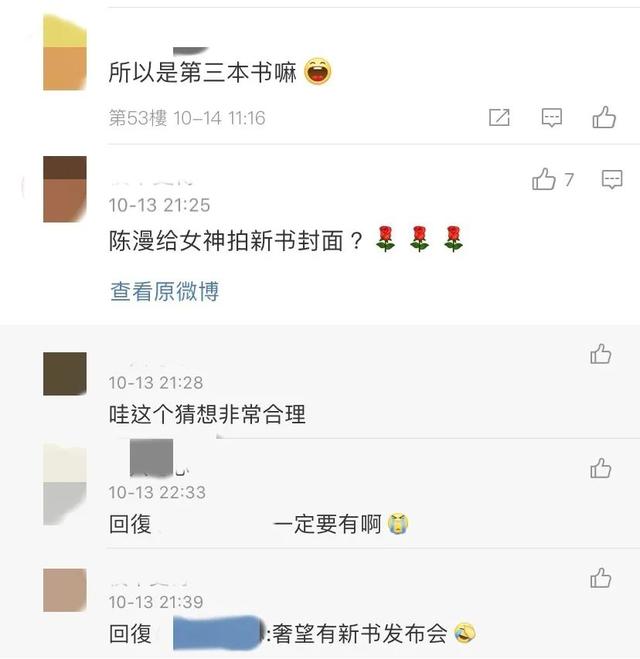Open avatar of the "陈漫给女神拍新书封面" commenter

[x=65, y=189]
